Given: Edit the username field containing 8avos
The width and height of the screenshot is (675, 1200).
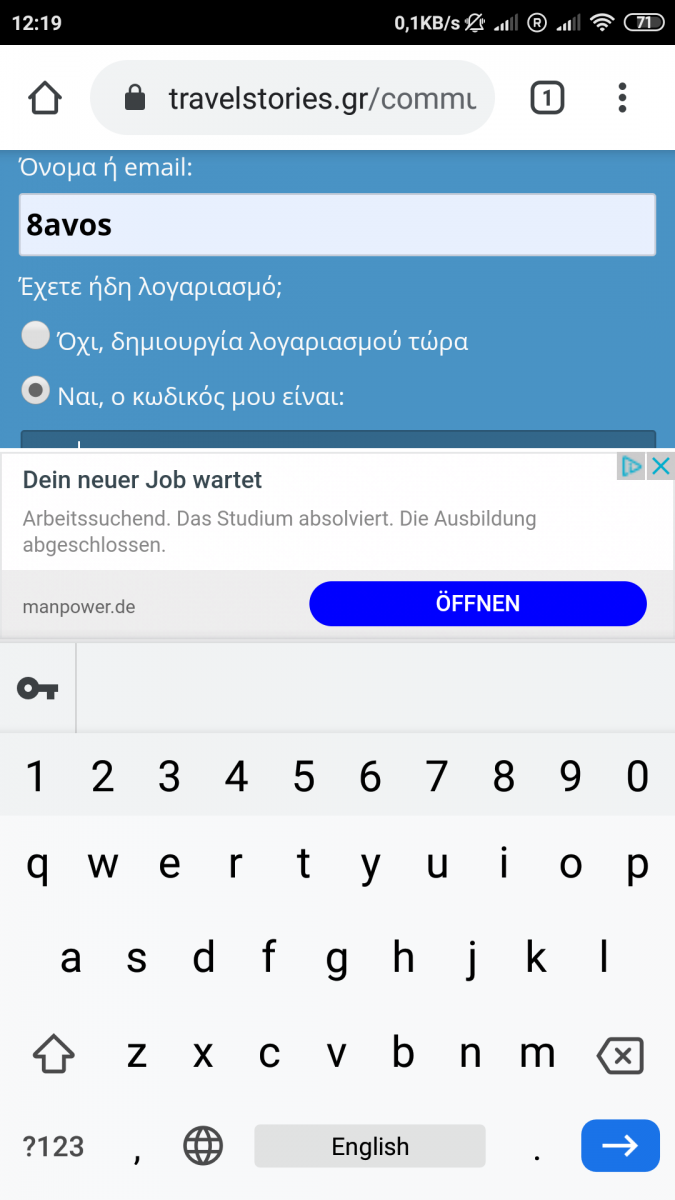Looking at the screenshot, I should tap(337, 225).
